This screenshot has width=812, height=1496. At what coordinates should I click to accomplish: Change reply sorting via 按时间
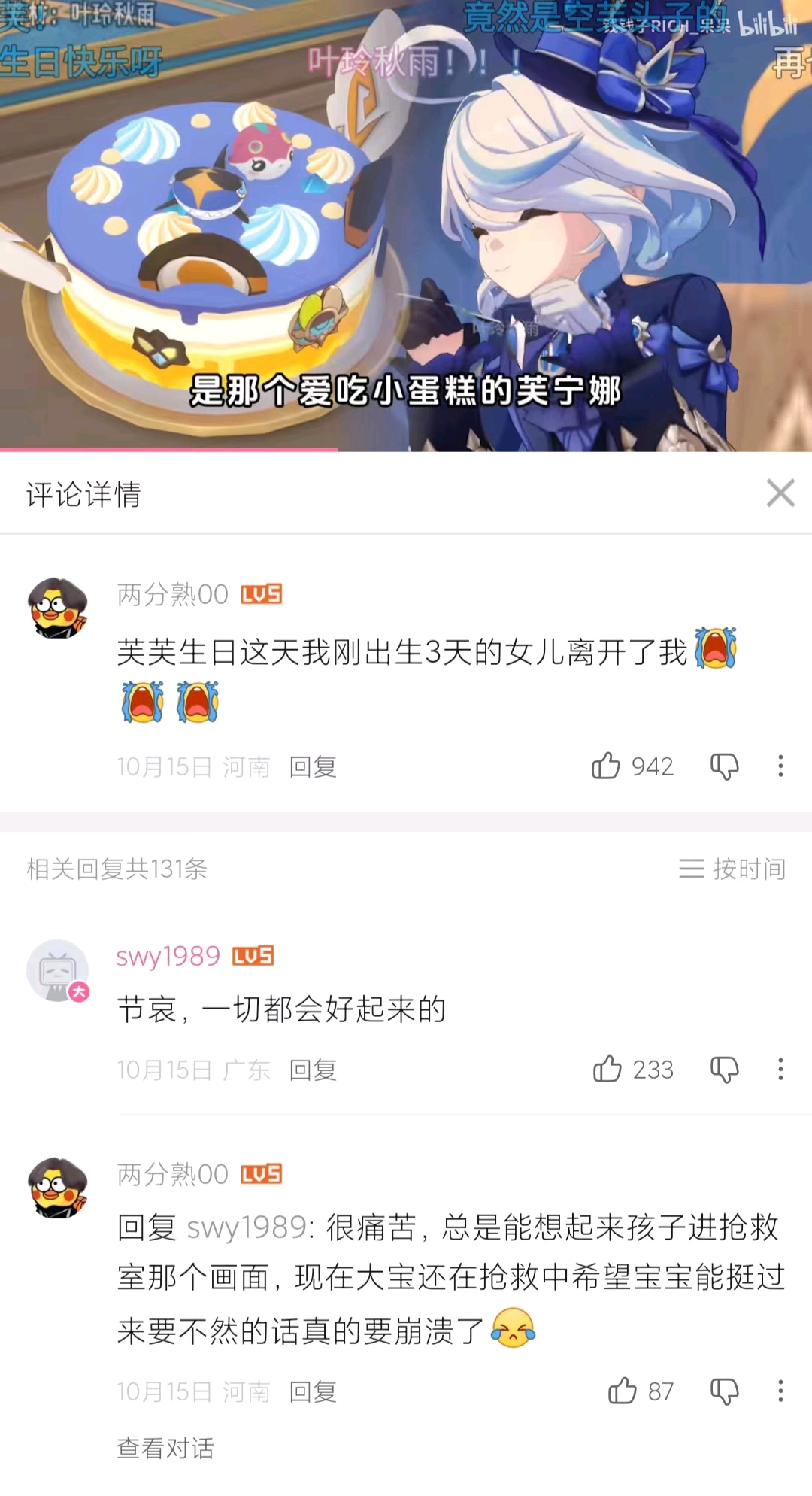pyautogui.click(x=732, y=869)
